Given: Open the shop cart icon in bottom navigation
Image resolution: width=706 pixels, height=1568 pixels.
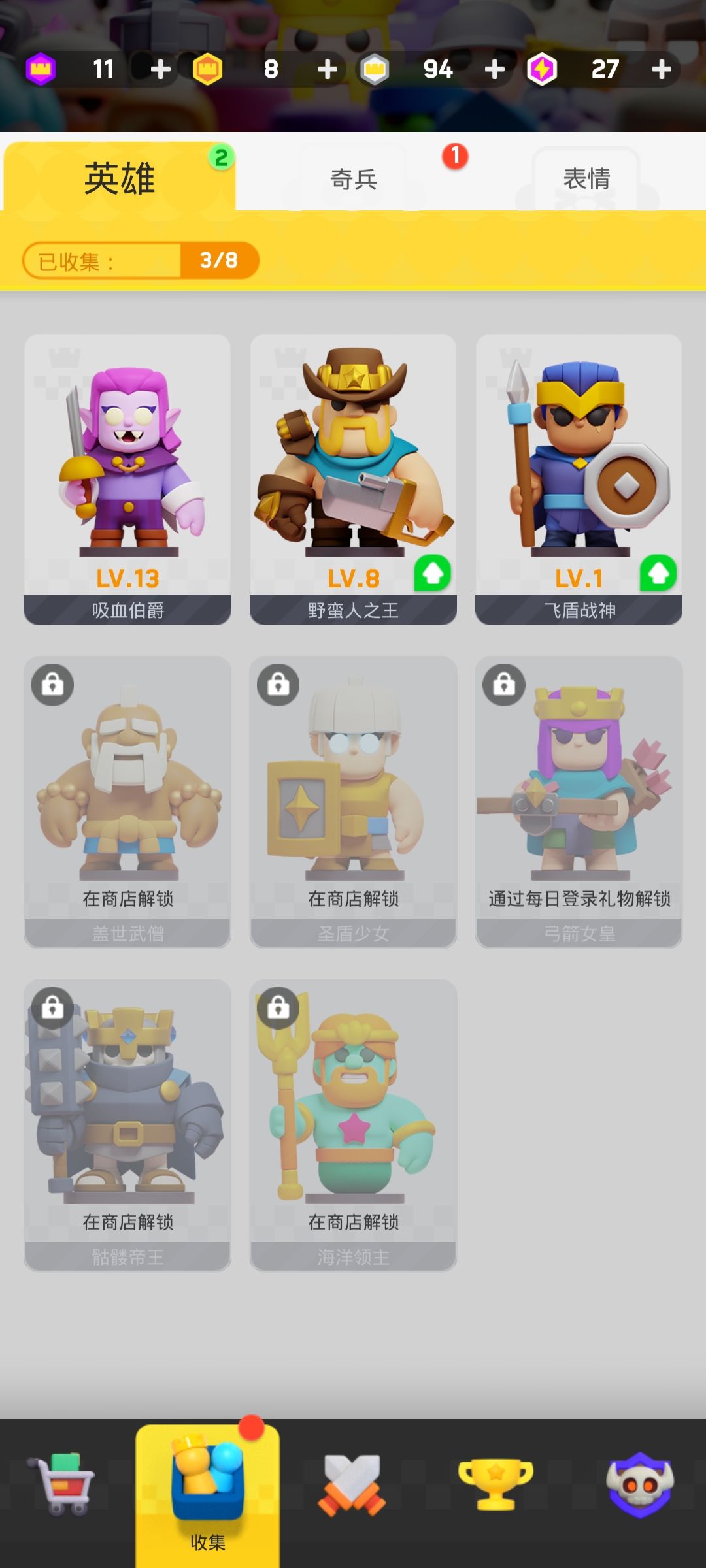Looking at the screenshot, I should (x=62, y=1483).
